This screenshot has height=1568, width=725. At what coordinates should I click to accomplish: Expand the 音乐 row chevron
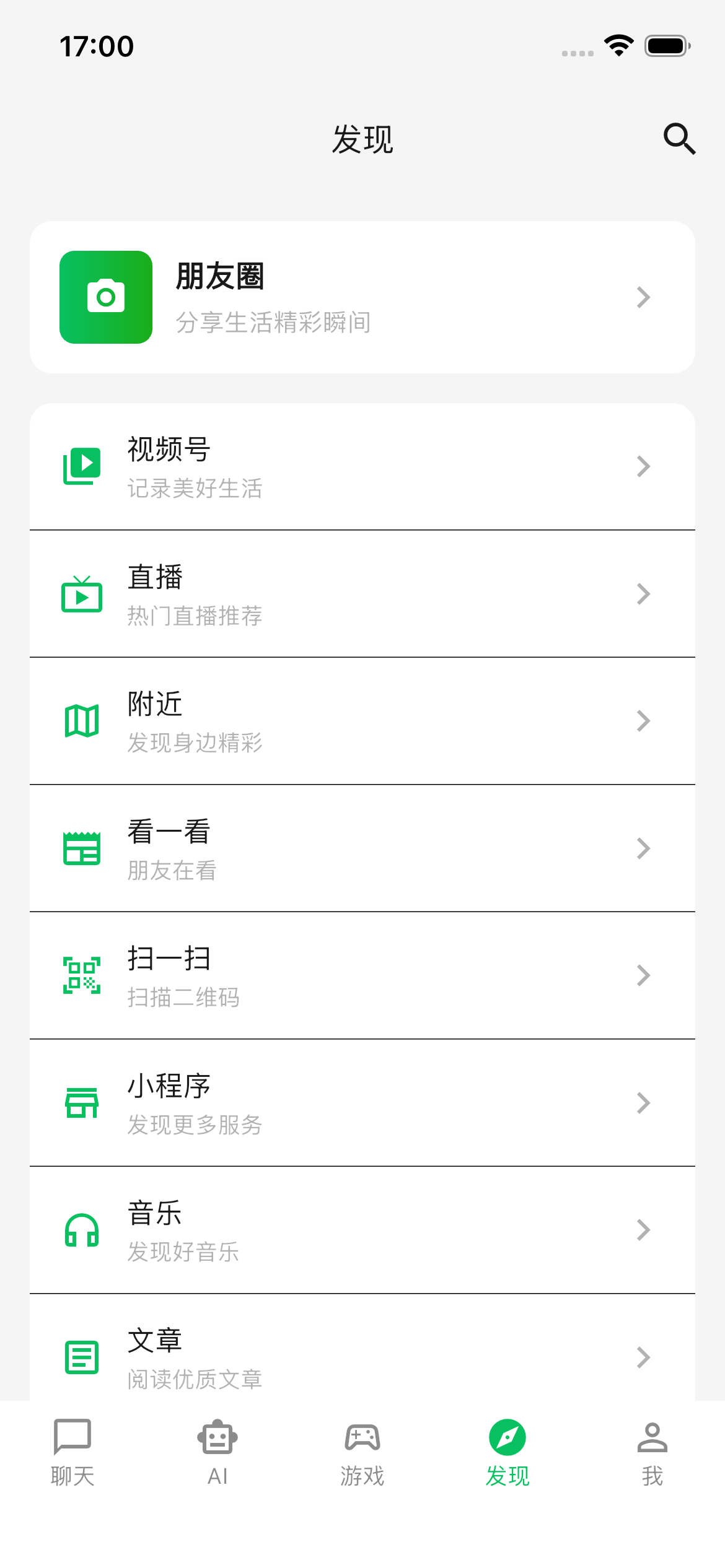643,1230
